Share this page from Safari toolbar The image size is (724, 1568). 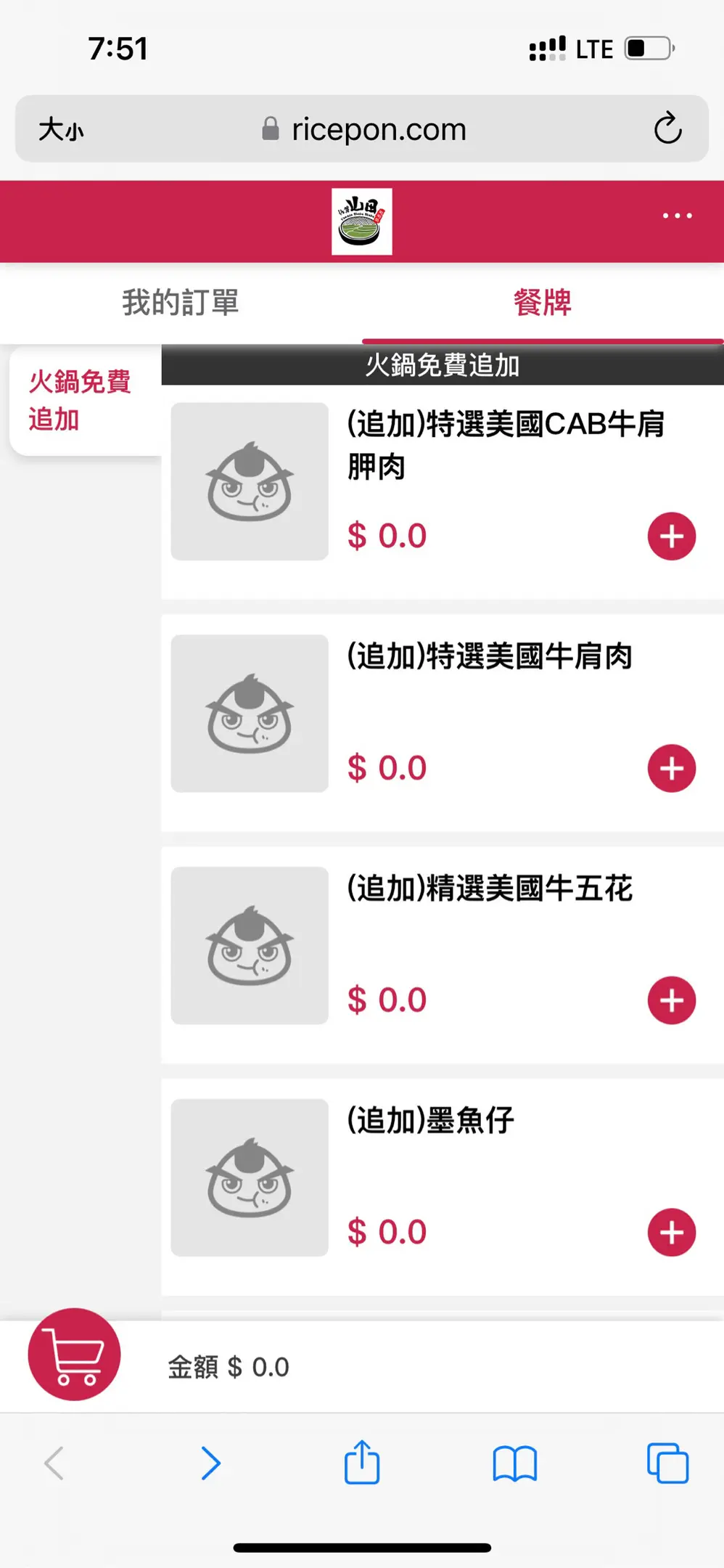[x=362, y=1463]
